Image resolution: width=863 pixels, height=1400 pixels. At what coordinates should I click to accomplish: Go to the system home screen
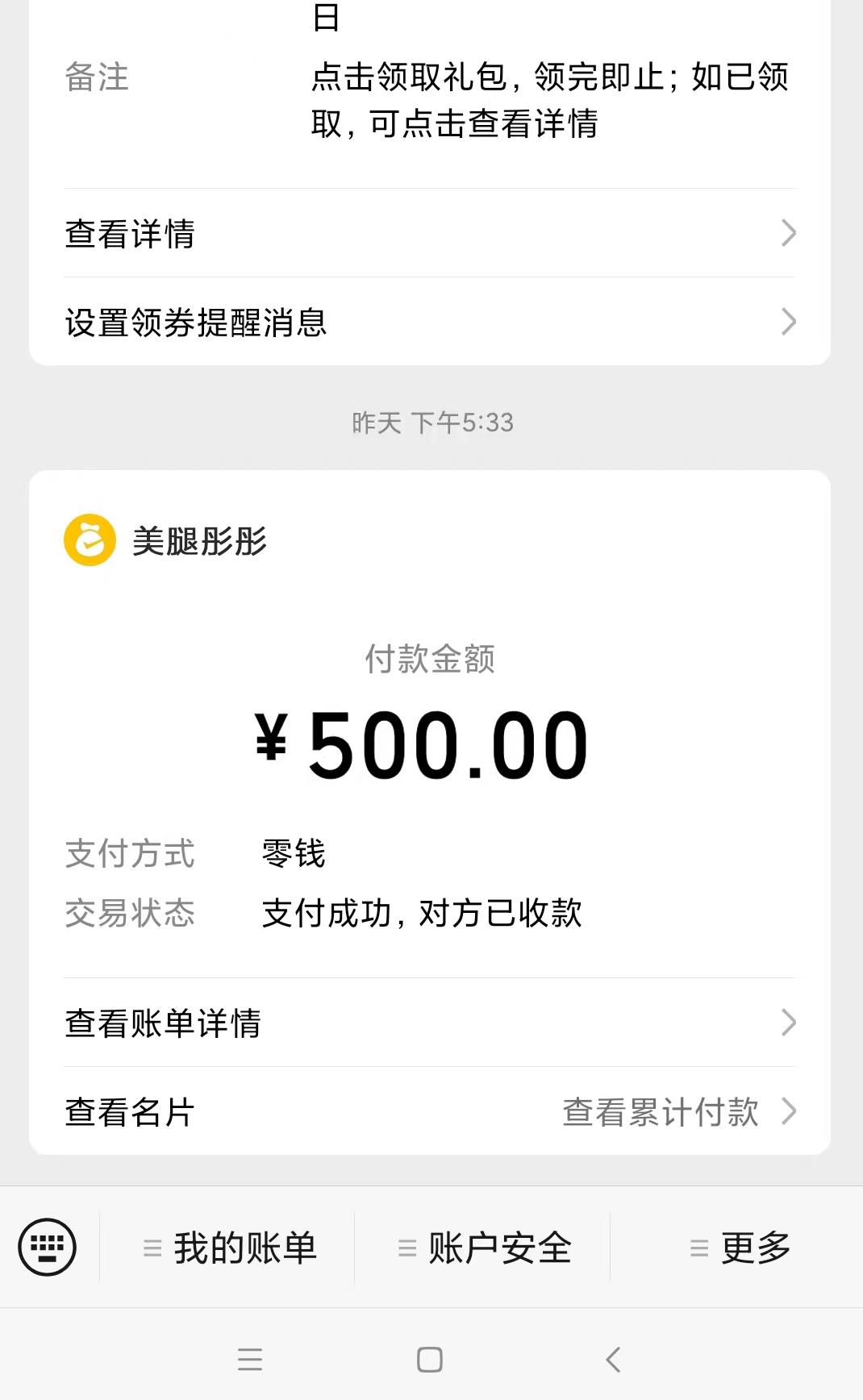coord(430,1360)
